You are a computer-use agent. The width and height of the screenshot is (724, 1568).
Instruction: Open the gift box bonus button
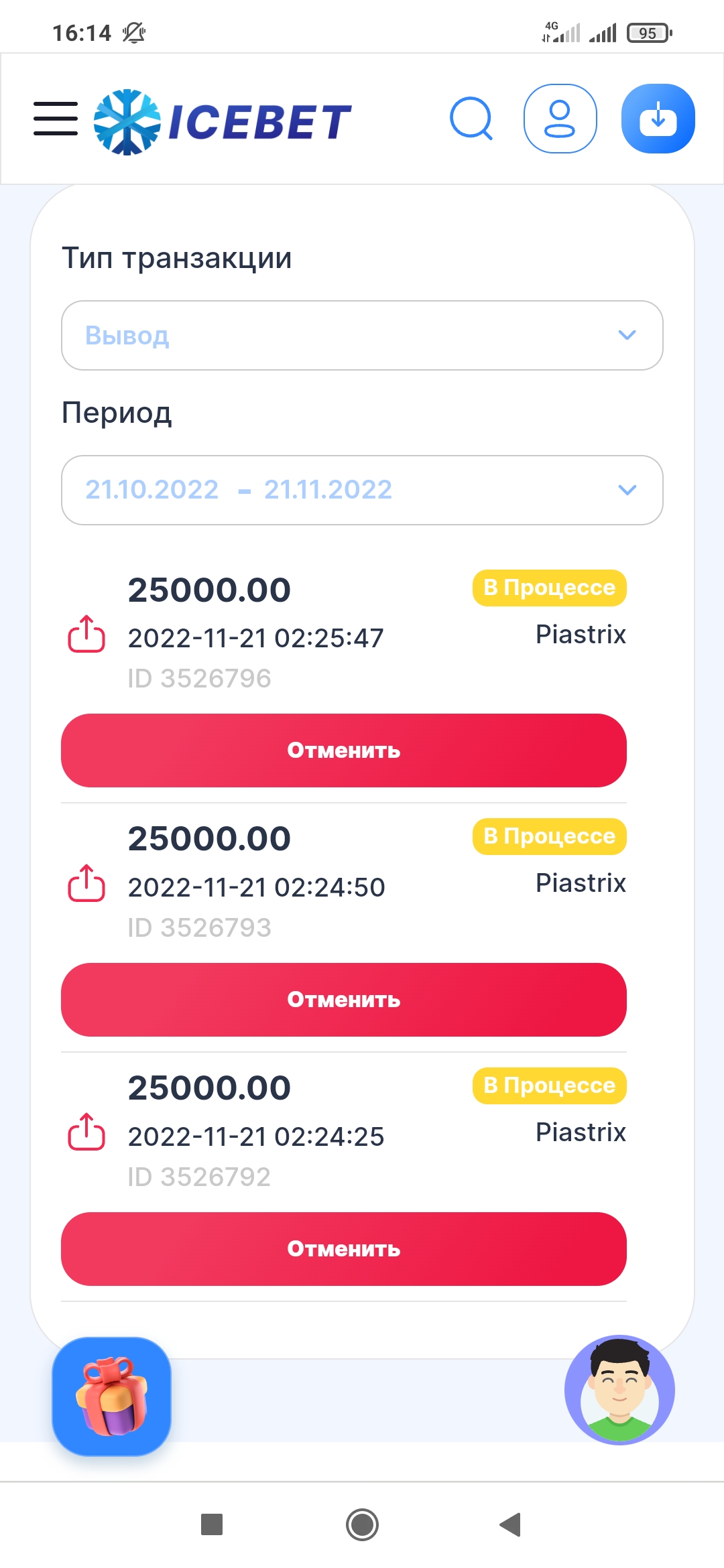pyautogui.click(x=112, y=1396)
